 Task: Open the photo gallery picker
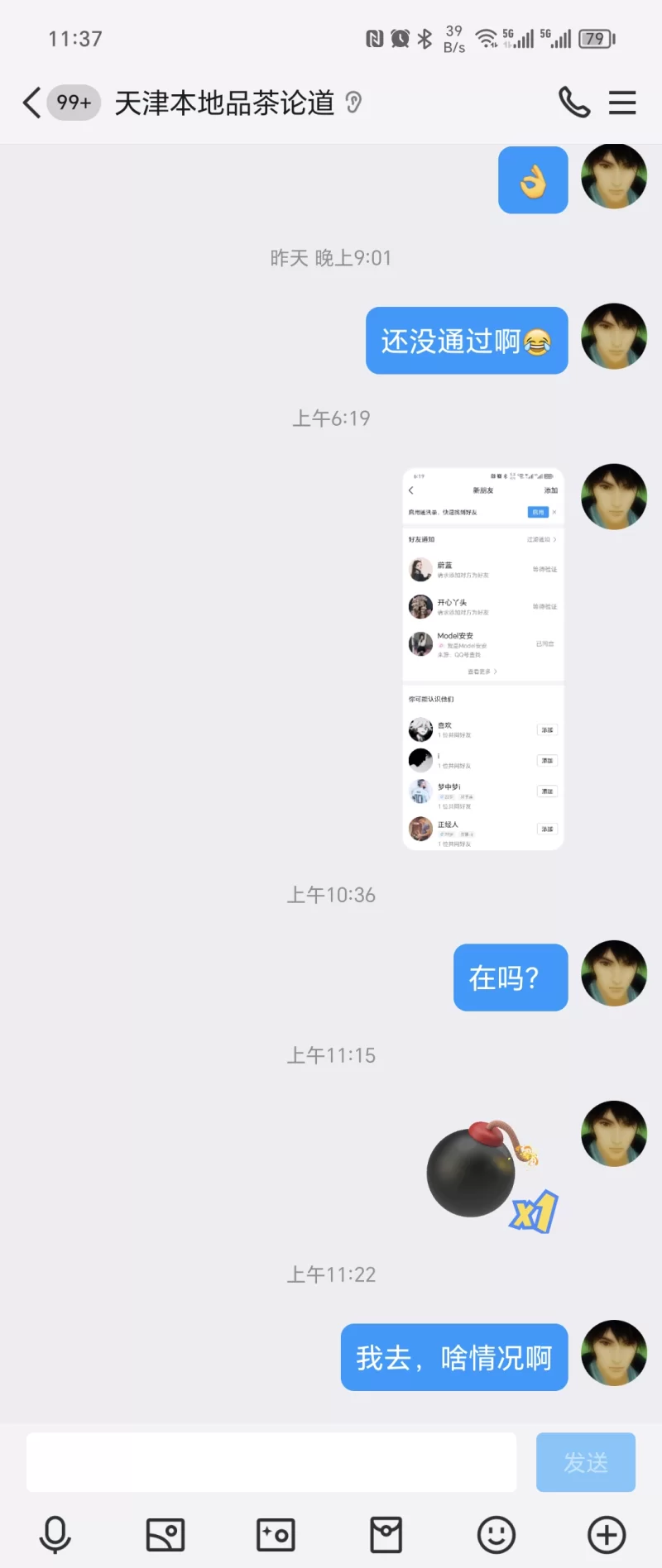click(165, 1535)
